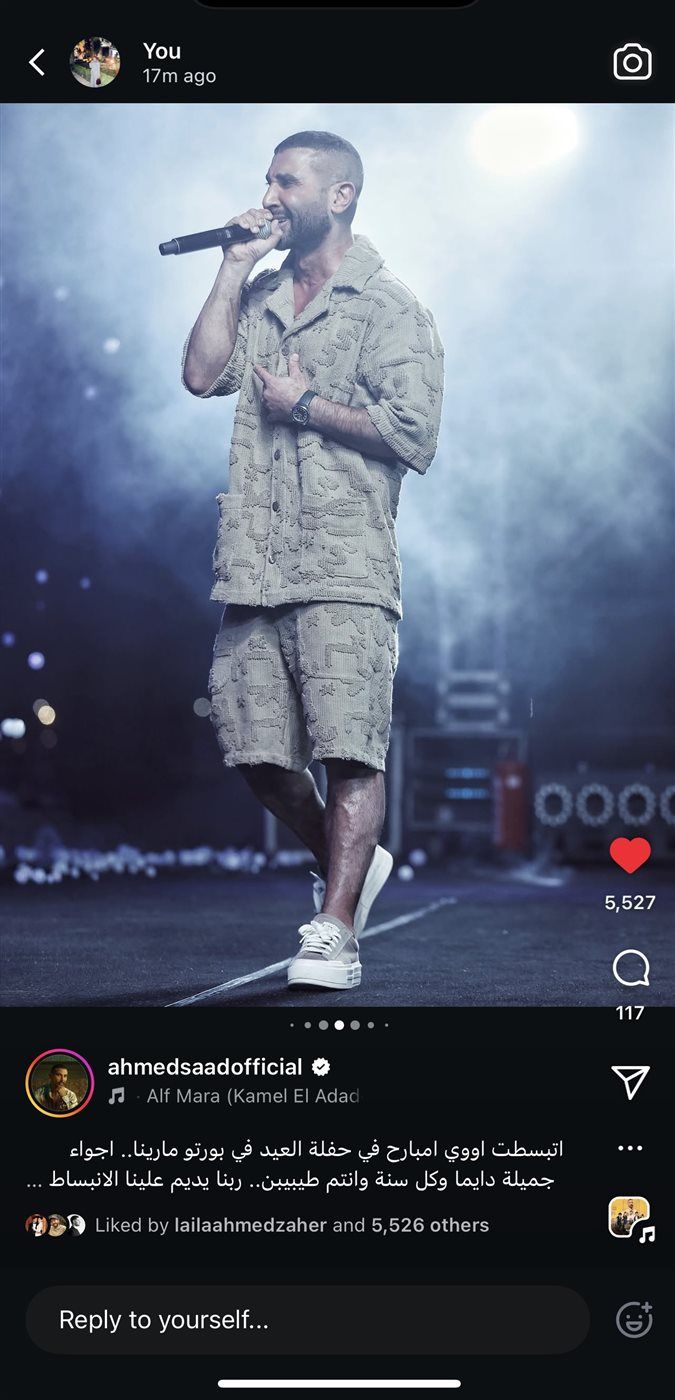675x1400 pixels.
Task: Open the three-dot more options menu
Action: click(630, 1148)
